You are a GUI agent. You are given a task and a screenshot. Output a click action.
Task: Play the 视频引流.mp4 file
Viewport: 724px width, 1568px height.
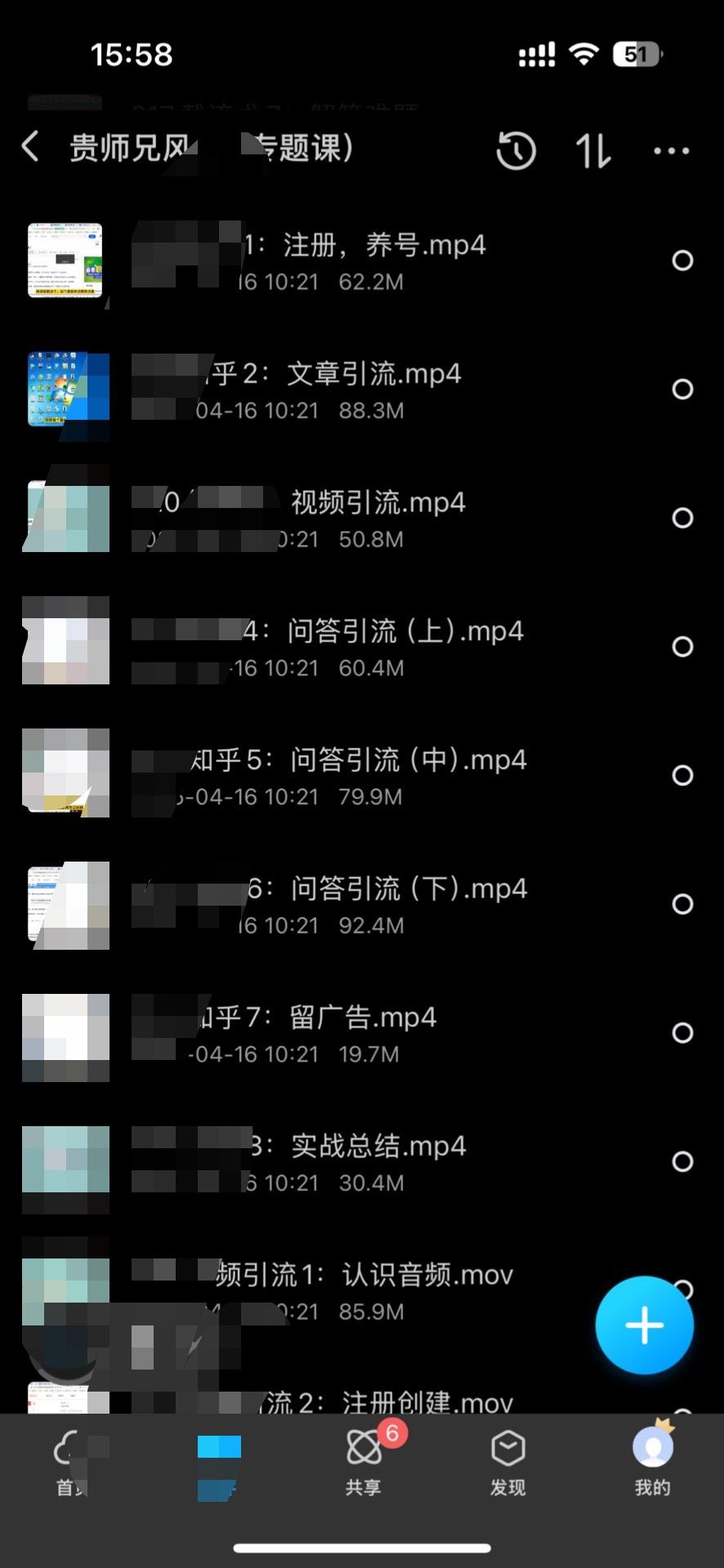[x=378, y=503]
